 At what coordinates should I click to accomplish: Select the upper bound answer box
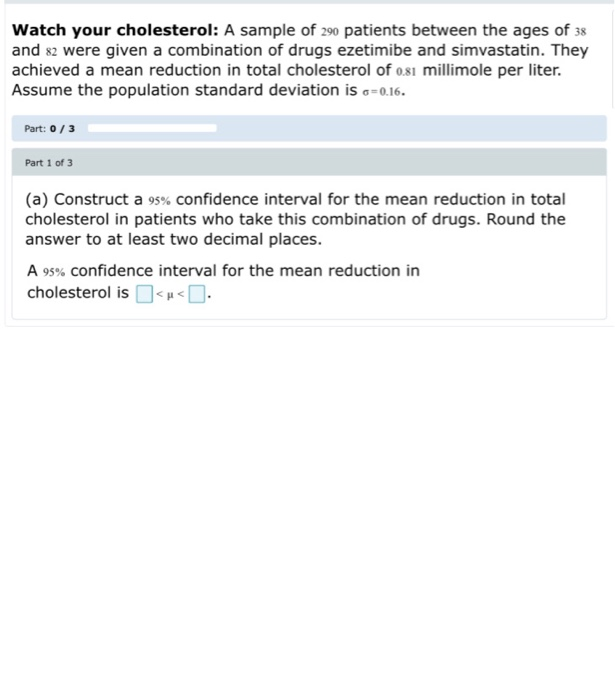[x=198, y=294]
